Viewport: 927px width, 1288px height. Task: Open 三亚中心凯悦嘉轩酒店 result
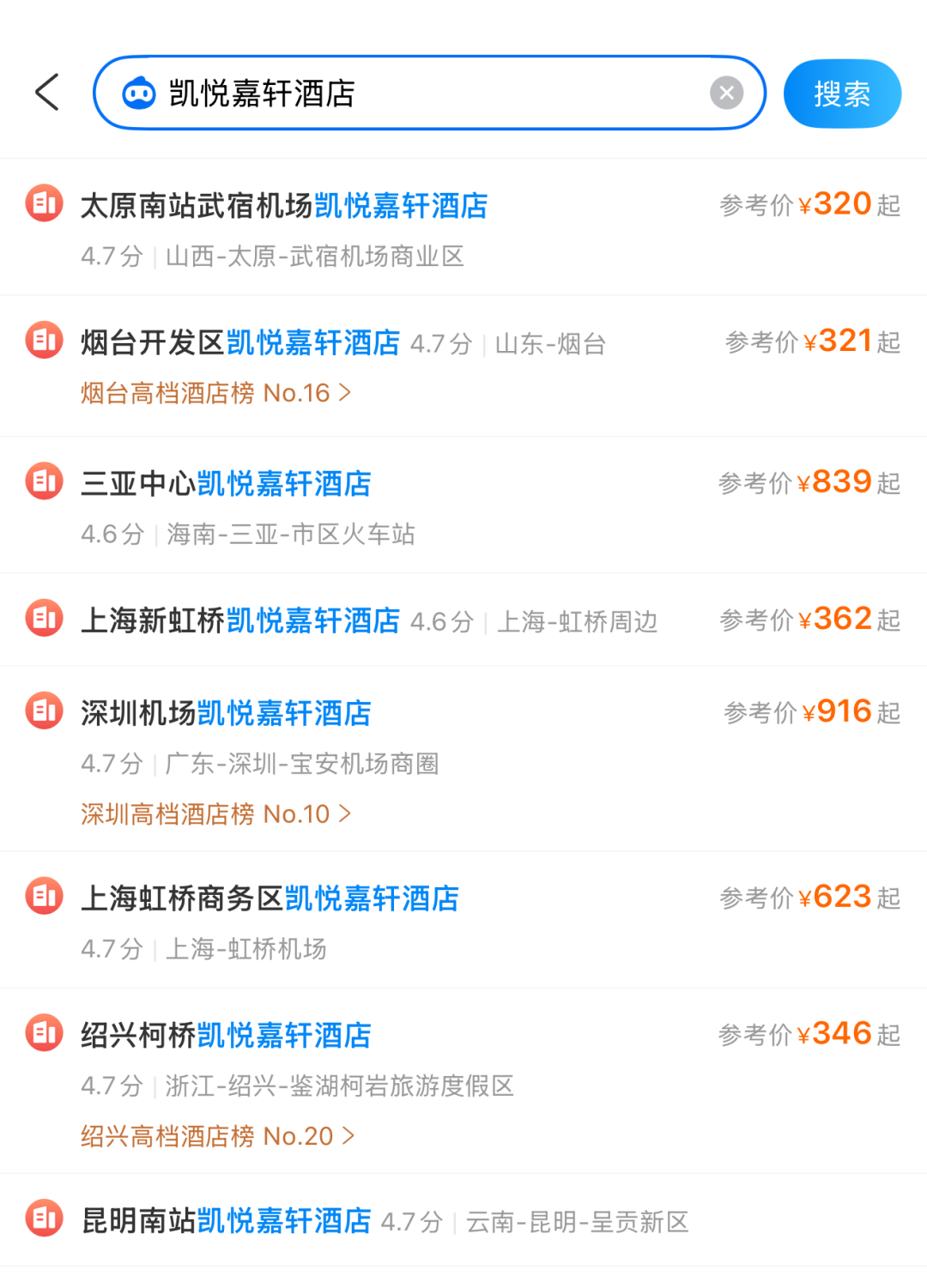(x=226, y=484)
